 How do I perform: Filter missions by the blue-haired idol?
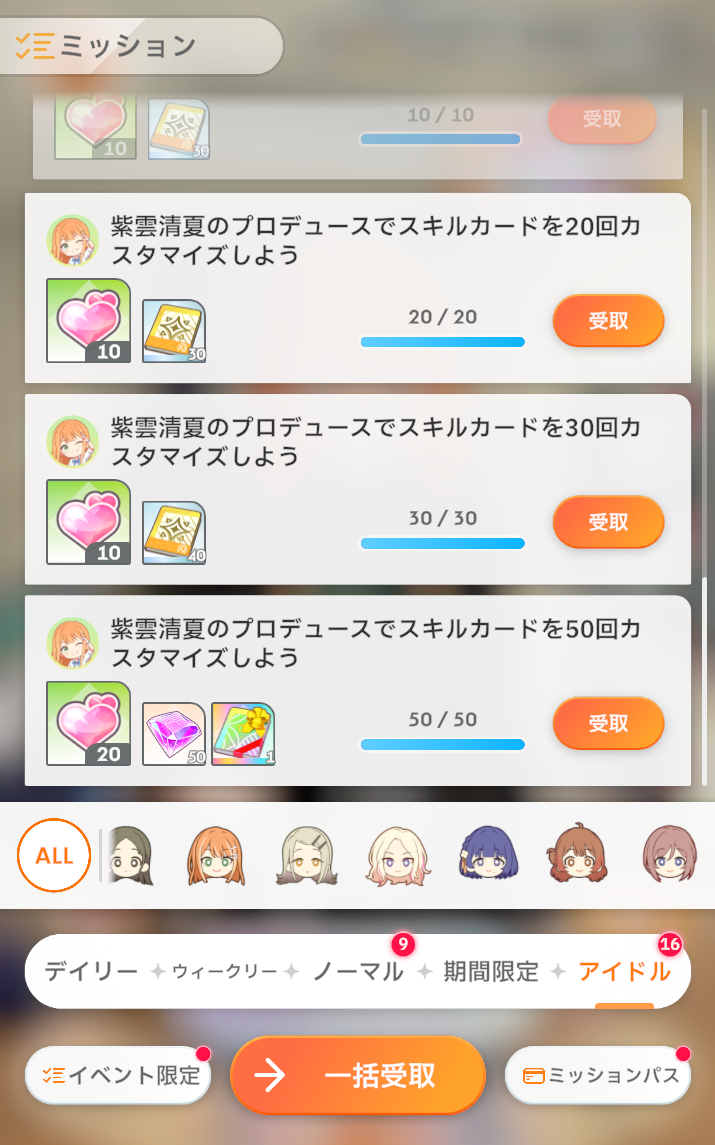[489, 853]
